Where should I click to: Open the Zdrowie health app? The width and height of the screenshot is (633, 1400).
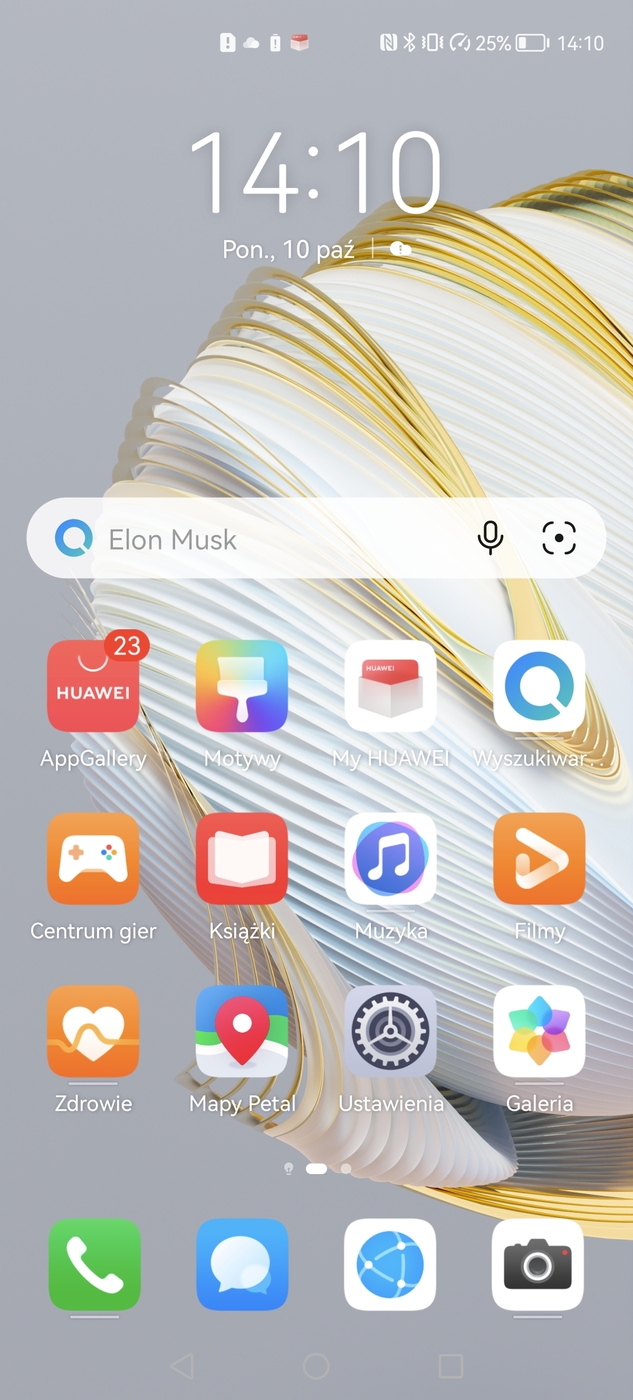pyautogui.click(x=93, y=1031)
